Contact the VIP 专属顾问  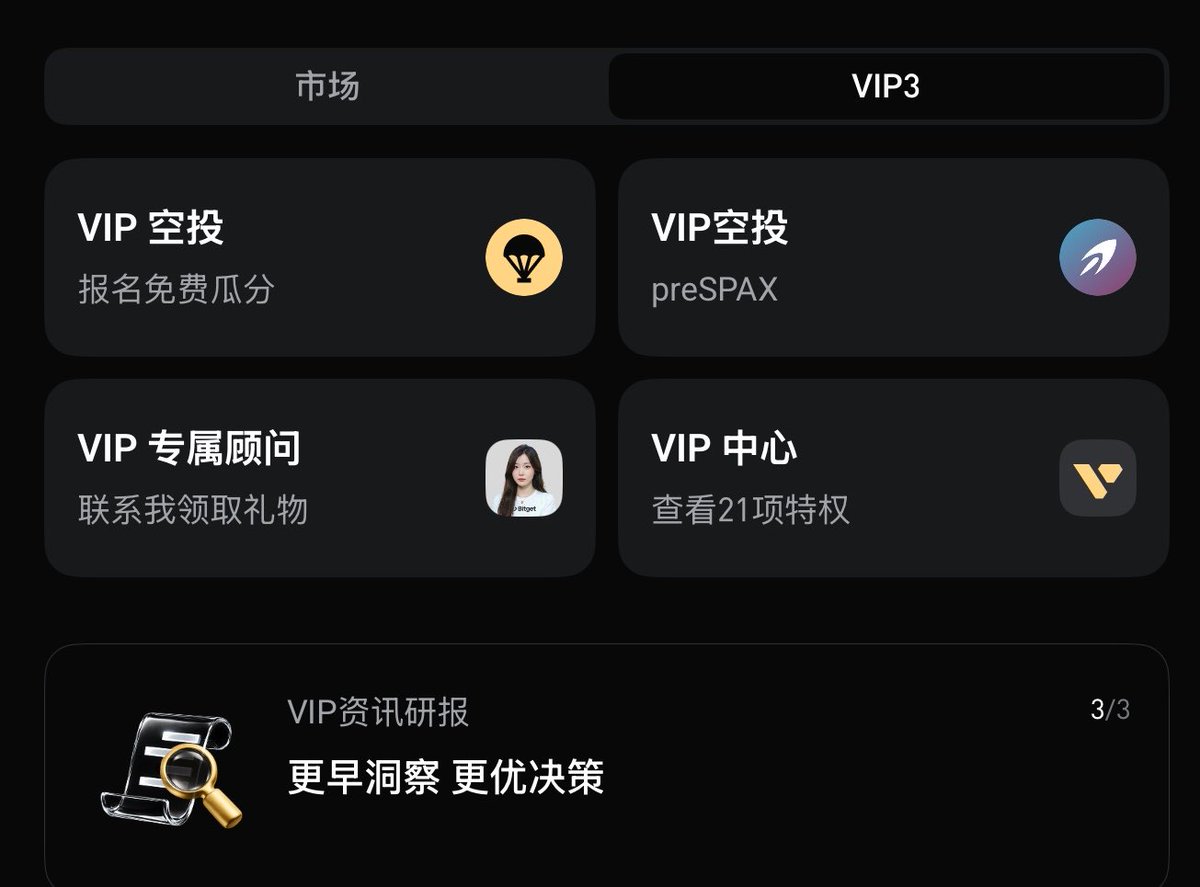point(320,477)
